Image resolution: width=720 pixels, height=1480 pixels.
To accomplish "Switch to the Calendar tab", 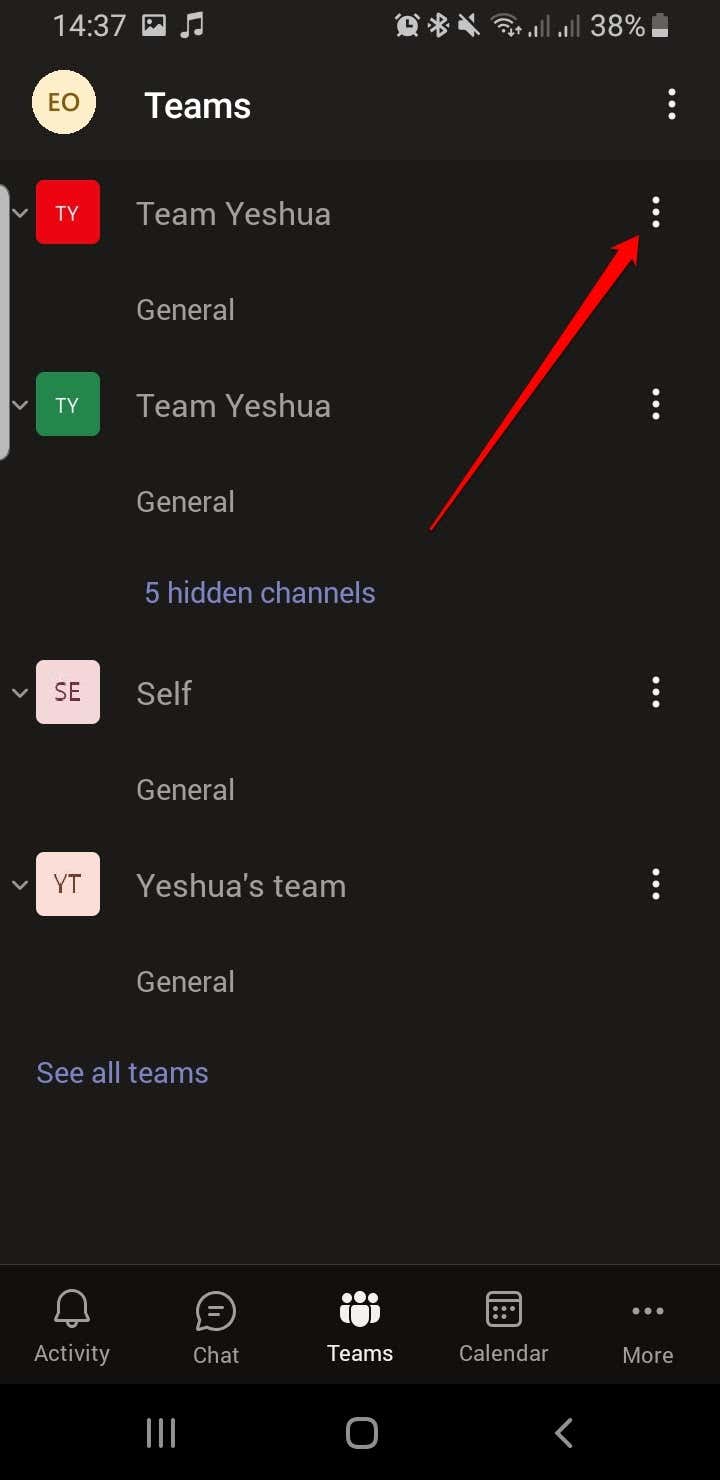I will tap(504, 1326).
